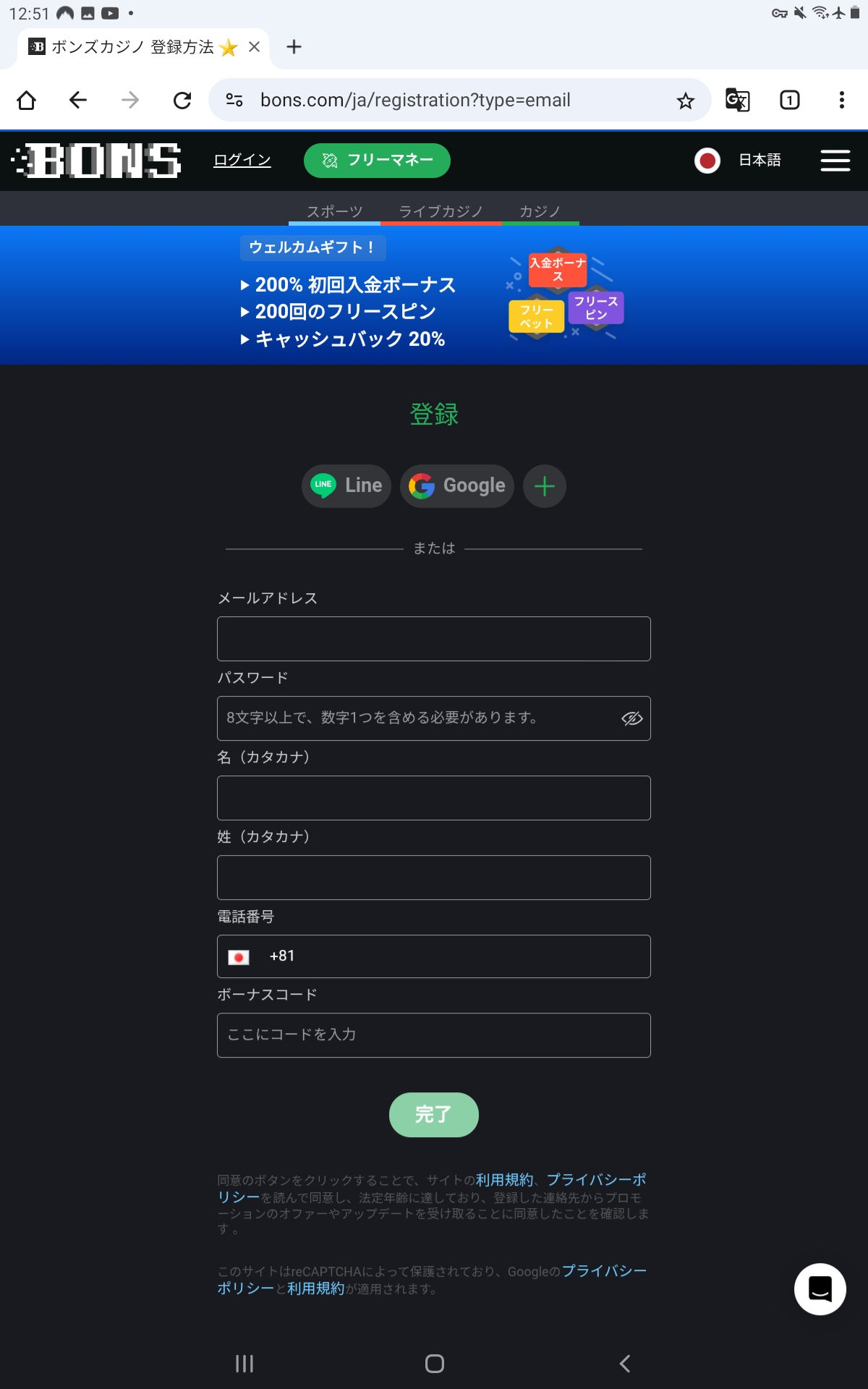Click the green フリーマネー button

(377, 160)
